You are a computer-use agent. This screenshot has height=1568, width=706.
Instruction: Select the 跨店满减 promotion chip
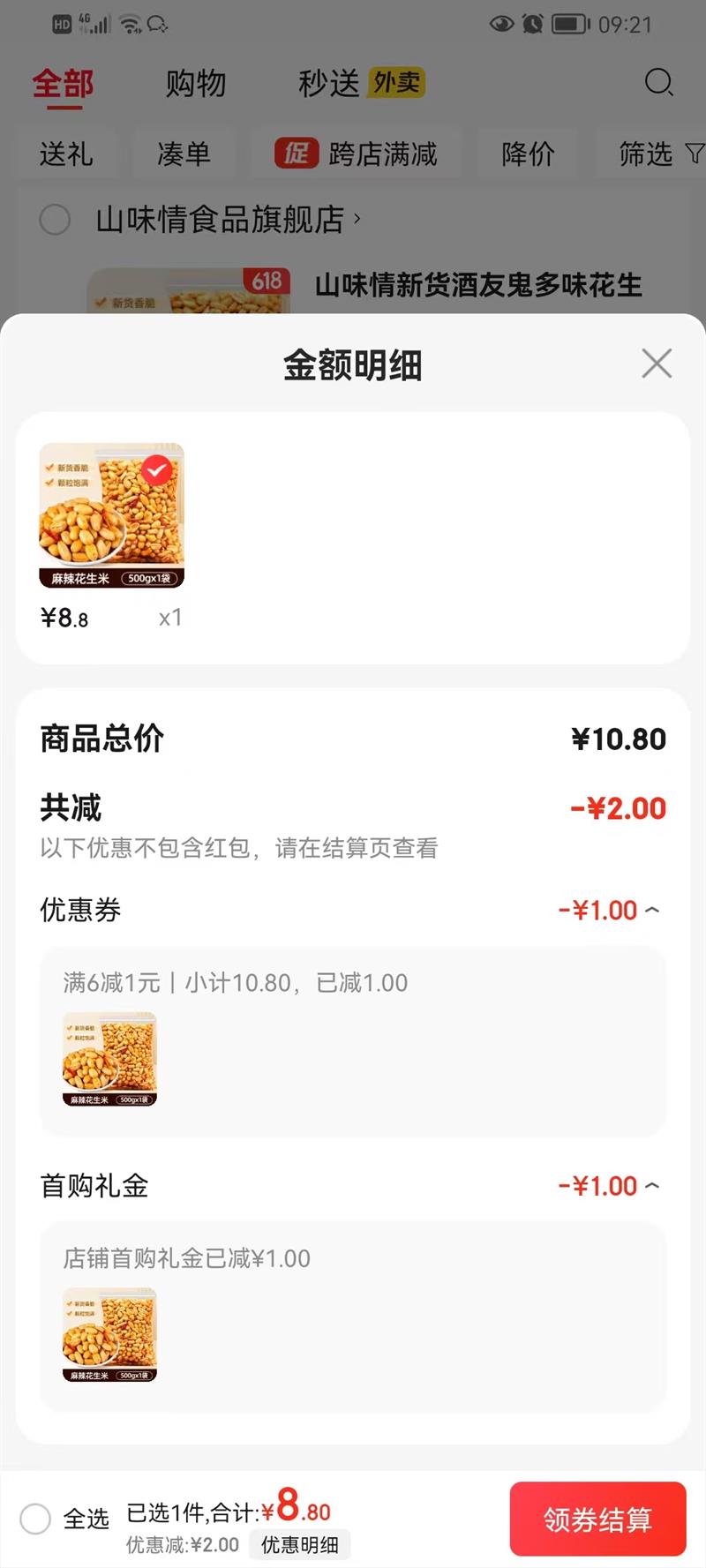point(357,154)
